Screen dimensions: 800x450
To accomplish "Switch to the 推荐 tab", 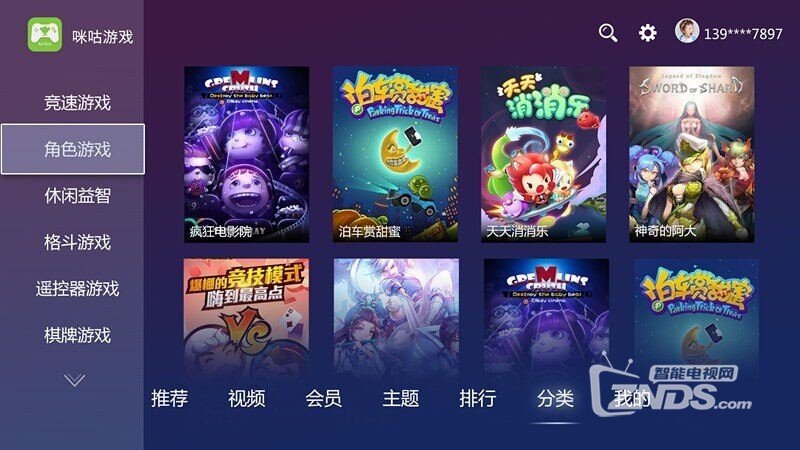I will [169, 399].
